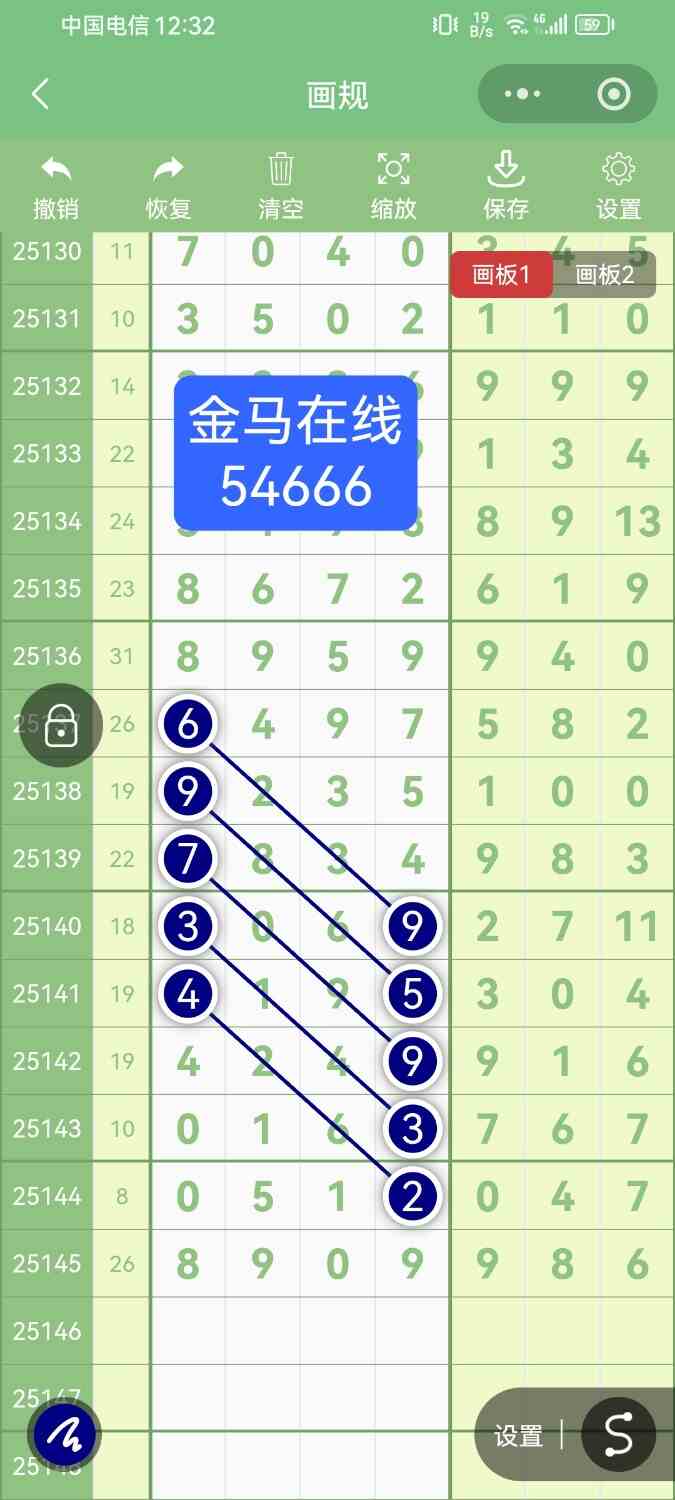Screen dimensions: 675x1500
Task: Toggle the lock button on the left
Action: pyautogui.click(x=62, y=726)
